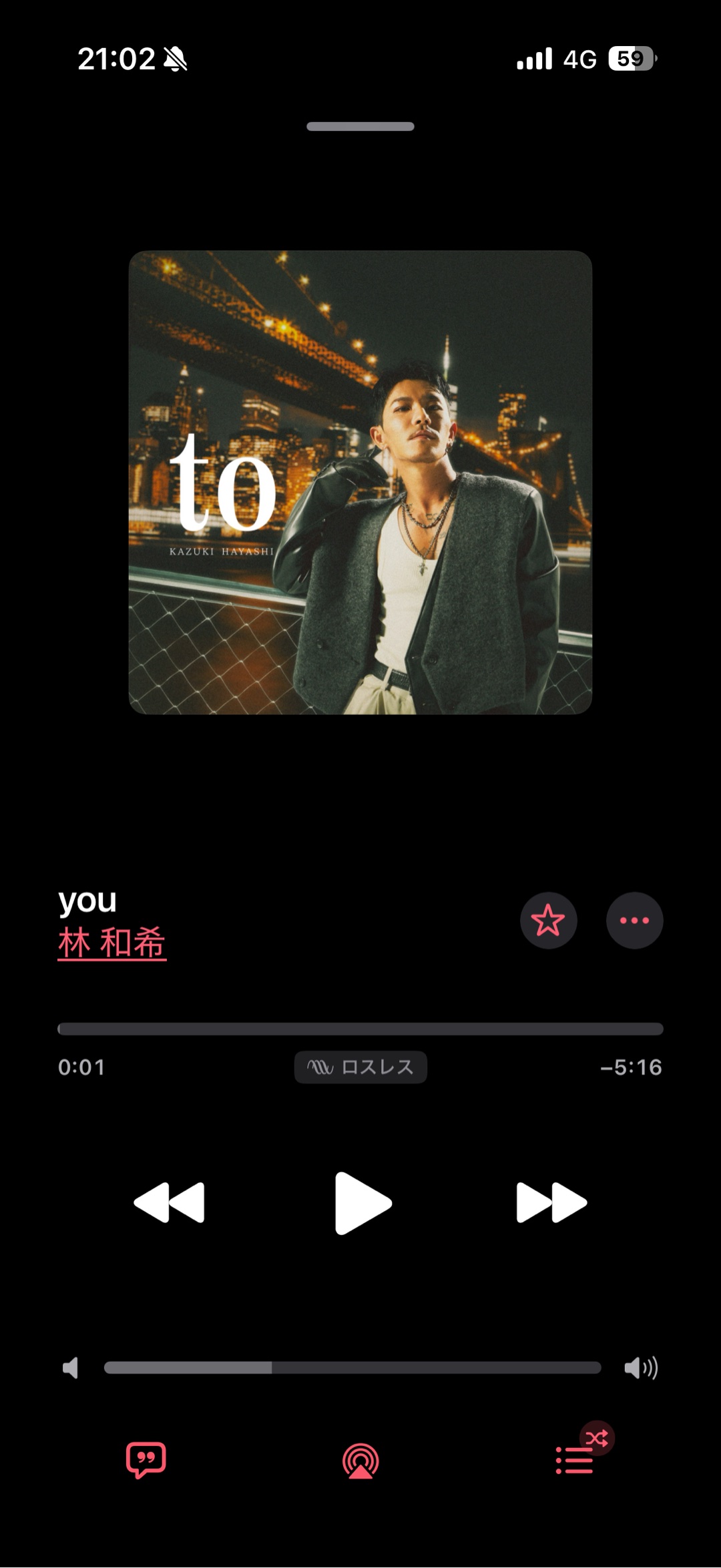Tap a point on the playback progress bar
The height and width of the screenshot is (1568, 721).
click(360, 1029)
